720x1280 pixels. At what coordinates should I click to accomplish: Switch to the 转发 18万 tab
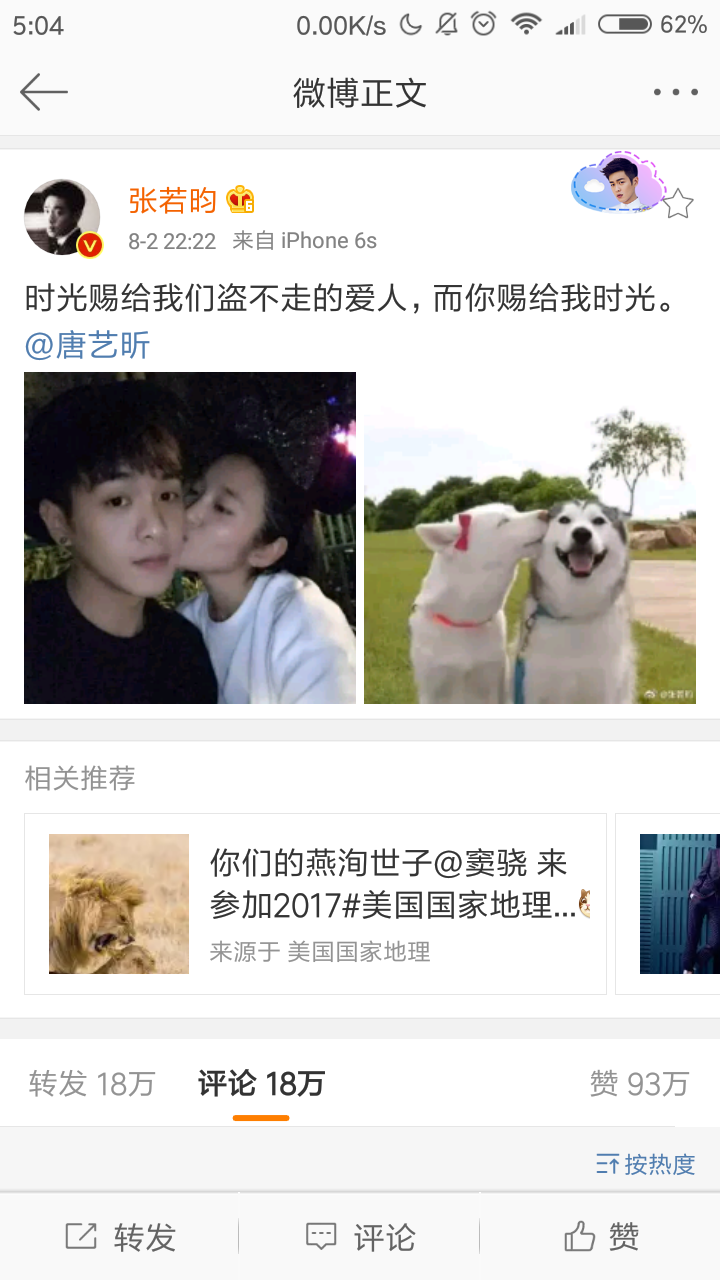click(x=92, y=1084)
